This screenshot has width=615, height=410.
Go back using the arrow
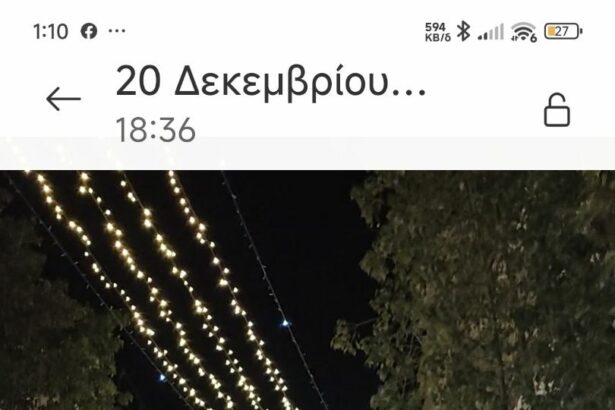tap(63, 98)
